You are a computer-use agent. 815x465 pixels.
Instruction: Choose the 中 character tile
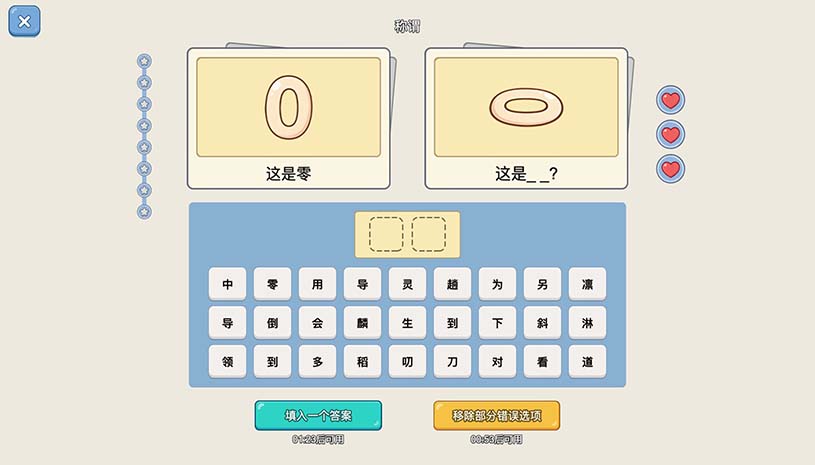227,284
